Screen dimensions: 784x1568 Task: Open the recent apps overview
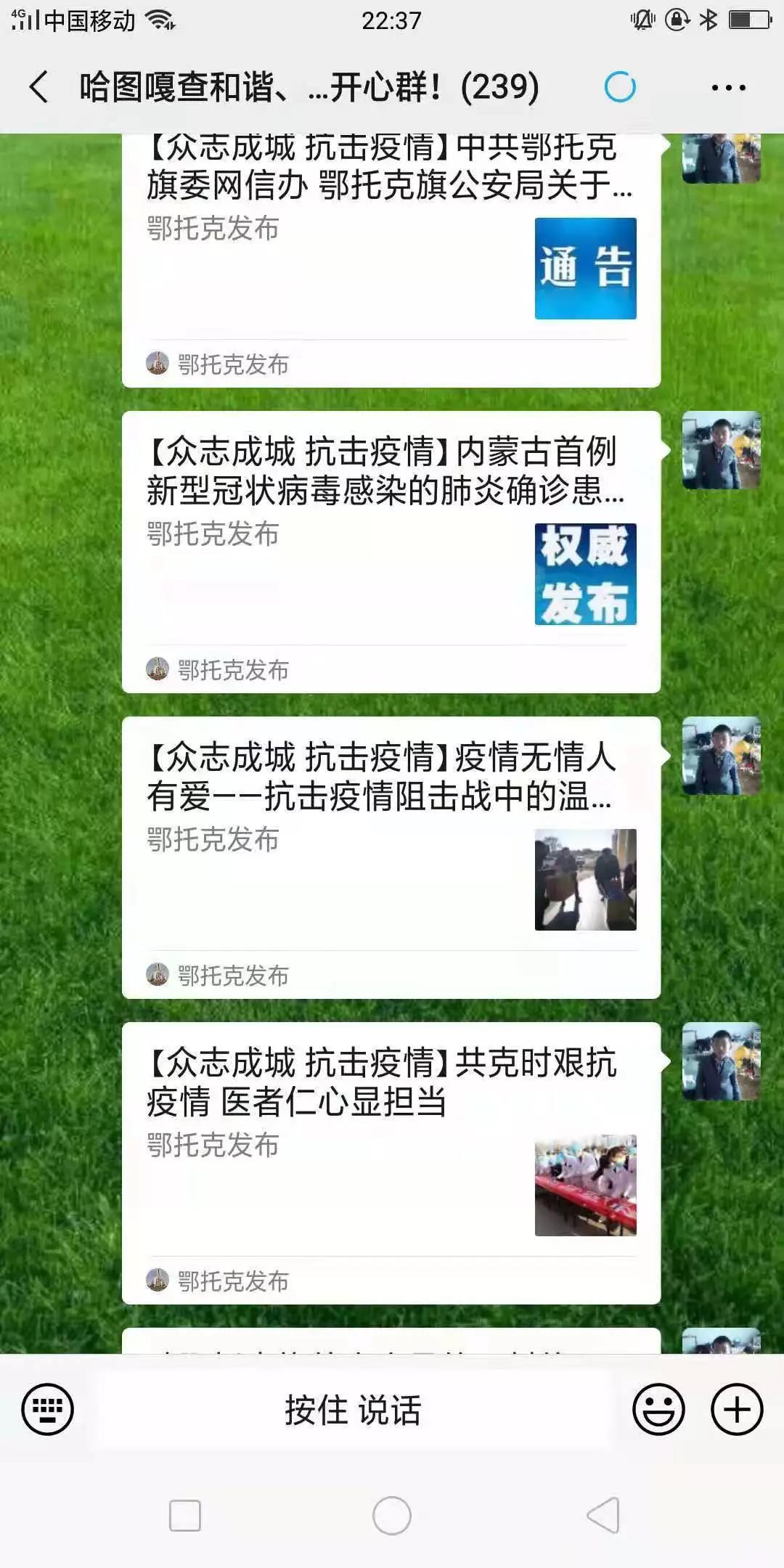tap(185, 1516)
